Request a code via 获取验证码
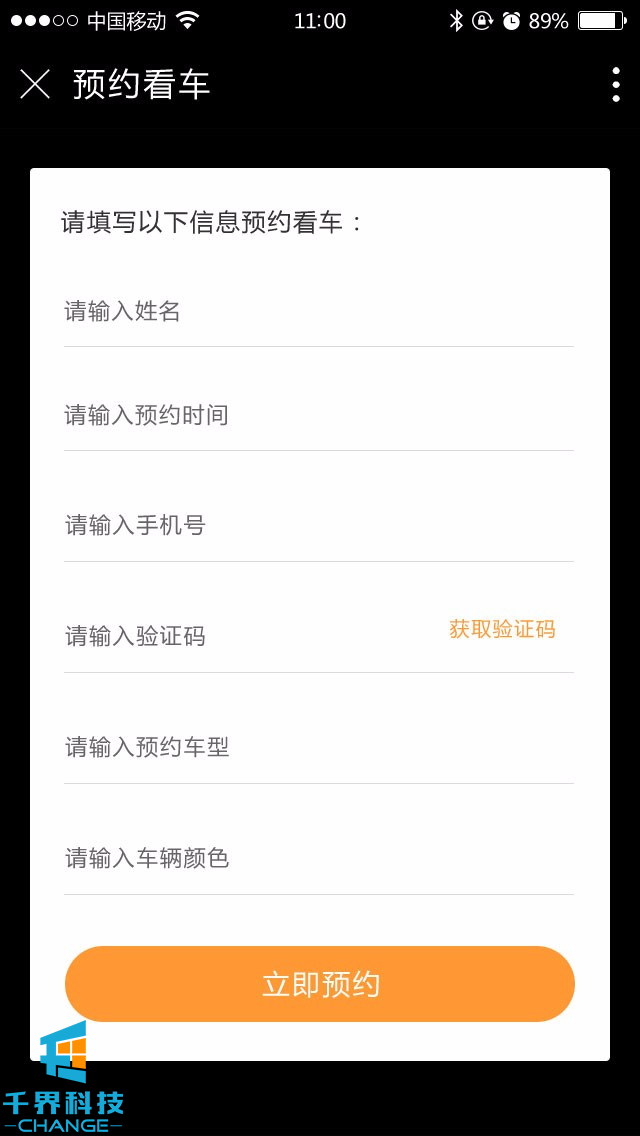 [502, 630]
